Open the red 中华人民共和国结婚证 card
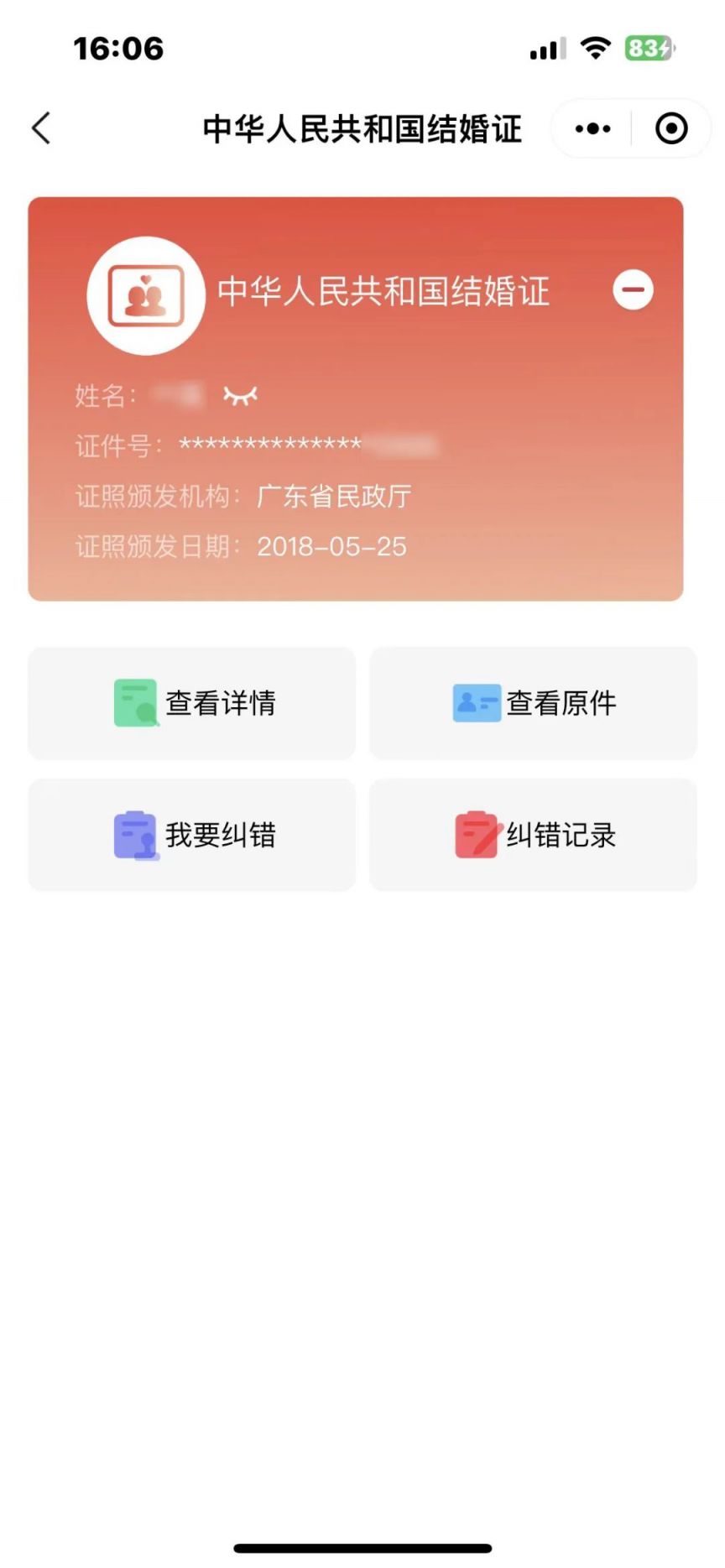Image resolution: width=725 pixels, height=1568 pixels. coord(356,399)
